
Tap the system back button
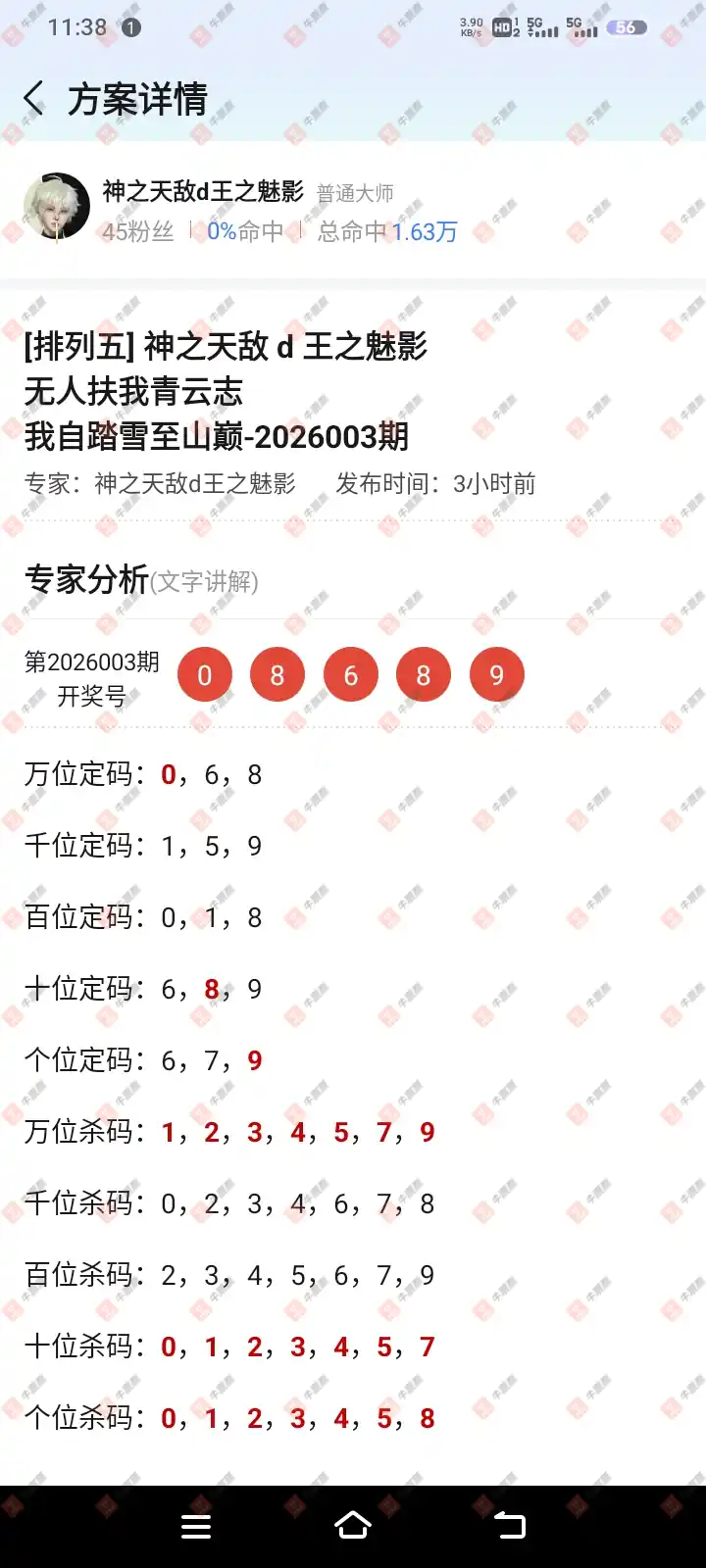[510, 1526]
